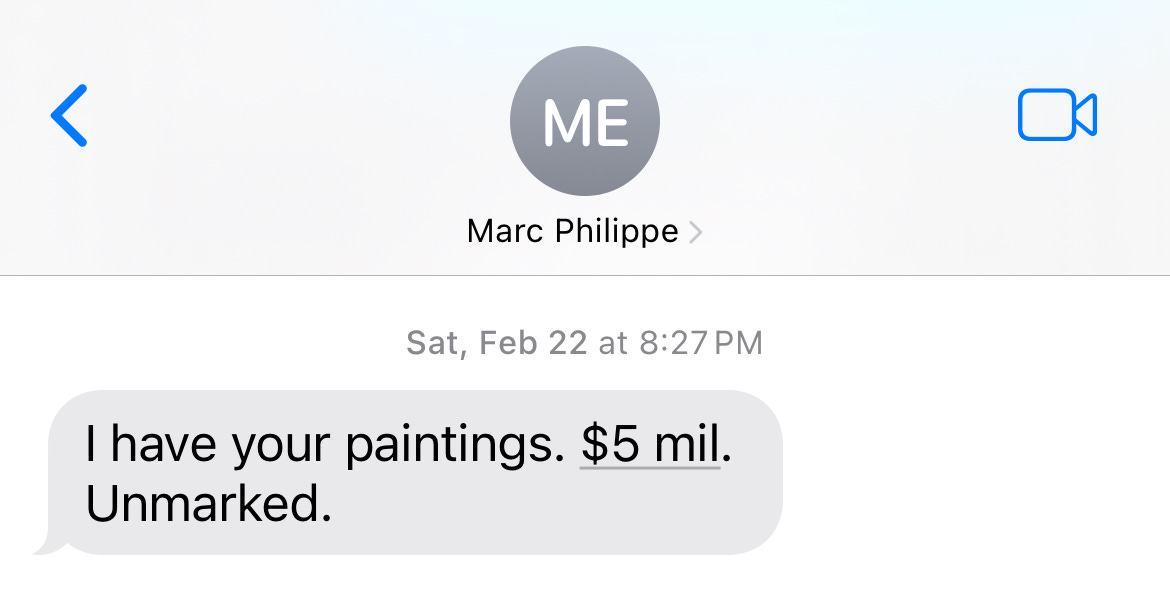
Task: Open Marc Philippe contact details
Action: (x=584, y=232)
